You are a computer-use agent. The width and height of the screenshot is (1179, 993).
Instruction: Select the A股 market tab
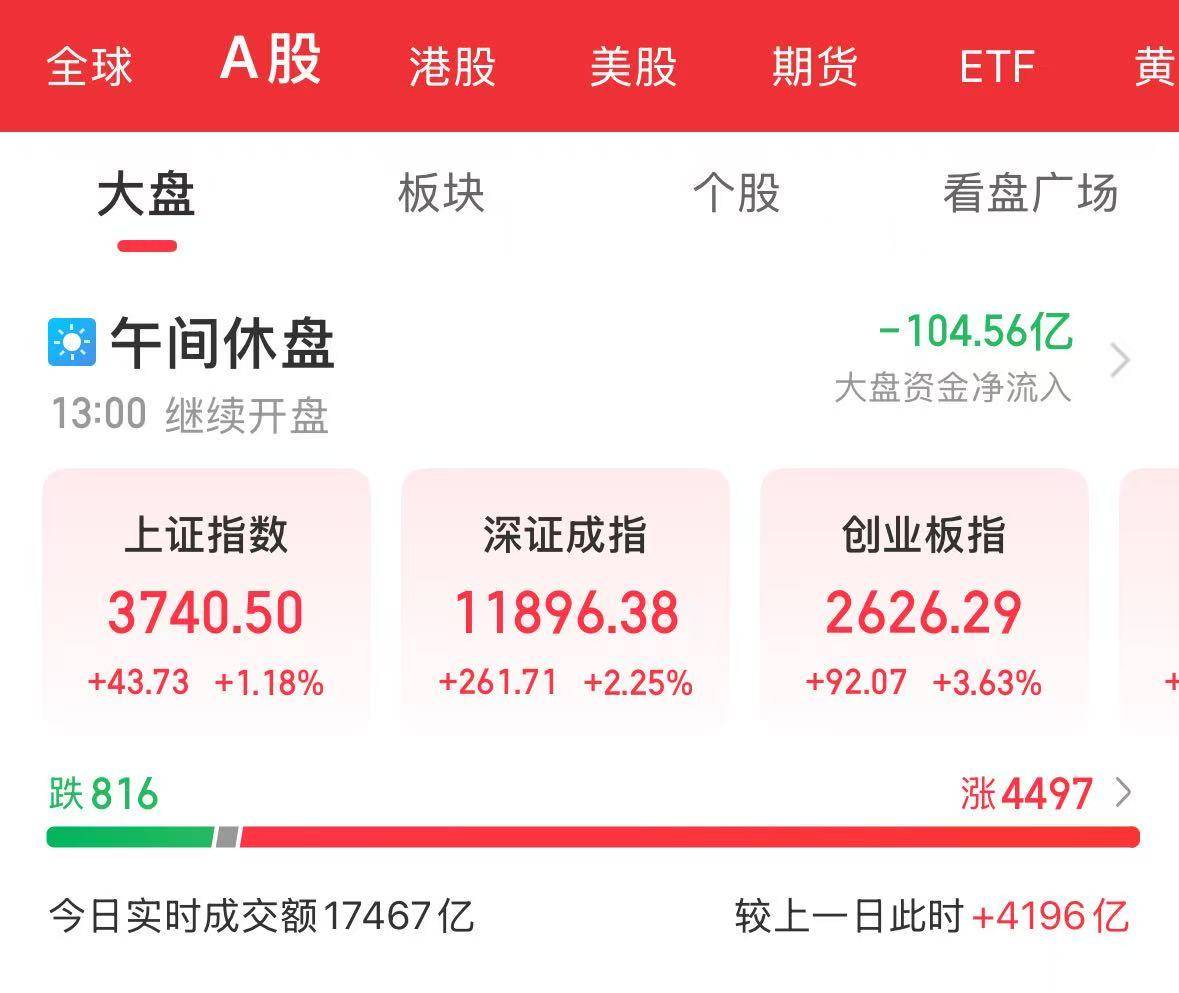270,60
